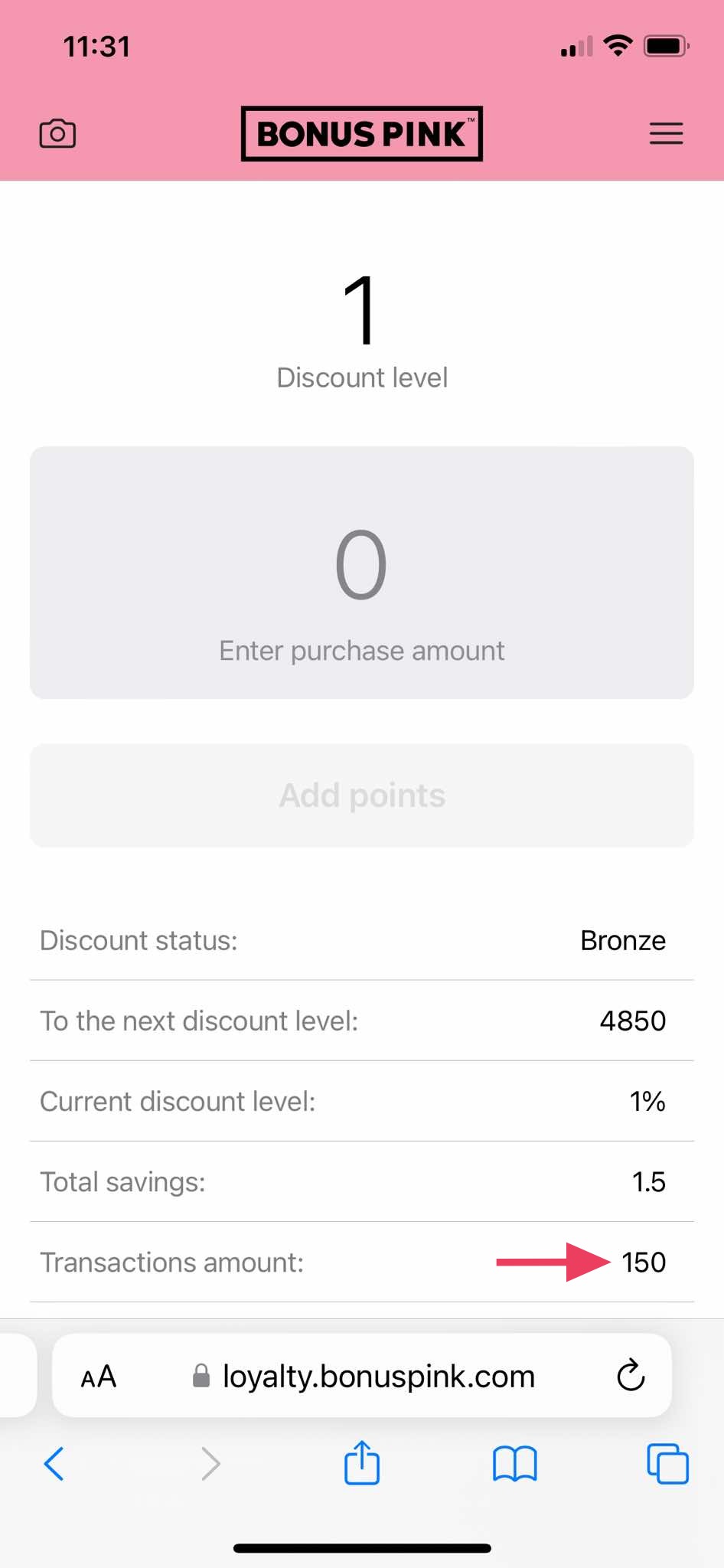Open Safari's AA reader options
The image size is (724, 1568).
click(x=99, y=1377)
